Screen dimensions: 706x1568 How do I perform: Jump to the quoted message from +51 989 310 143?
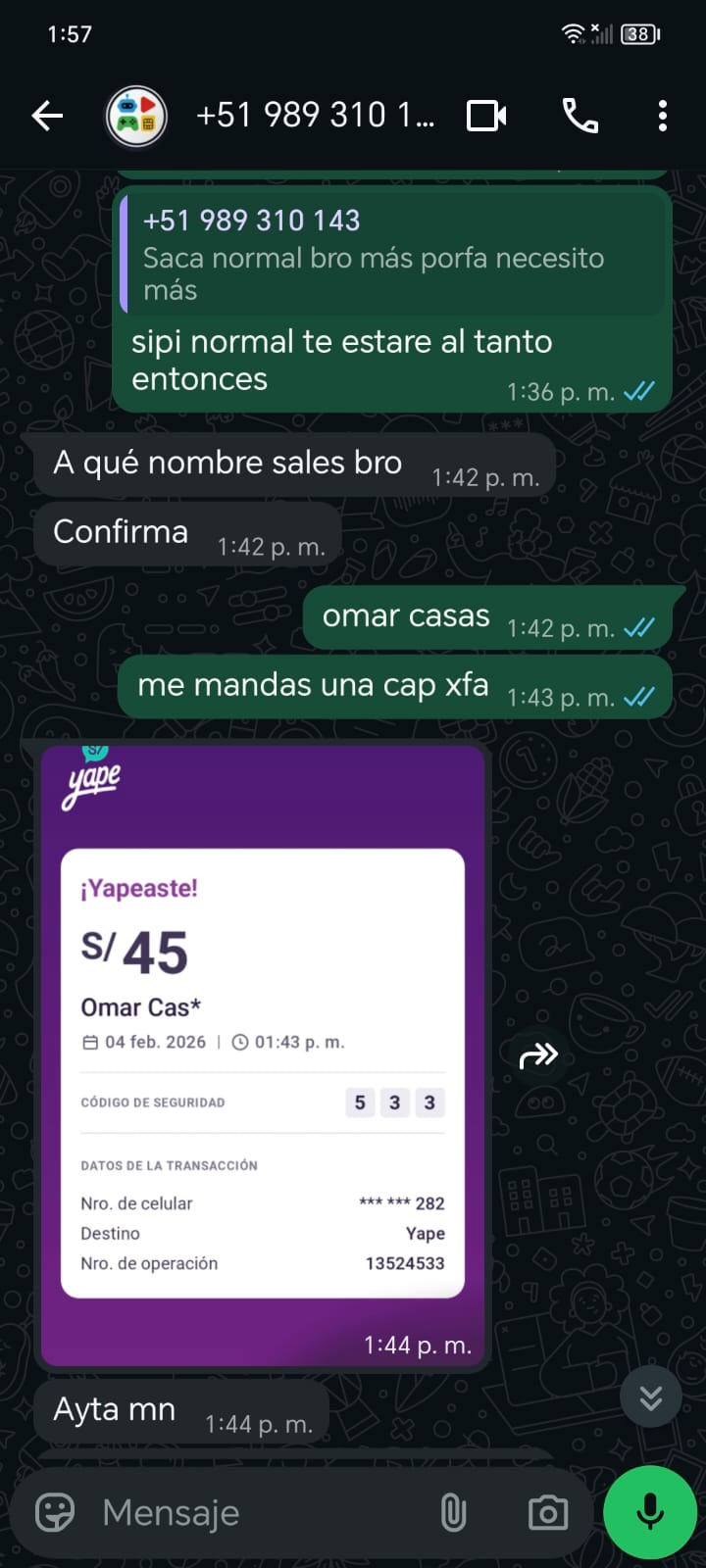point(392,253)
